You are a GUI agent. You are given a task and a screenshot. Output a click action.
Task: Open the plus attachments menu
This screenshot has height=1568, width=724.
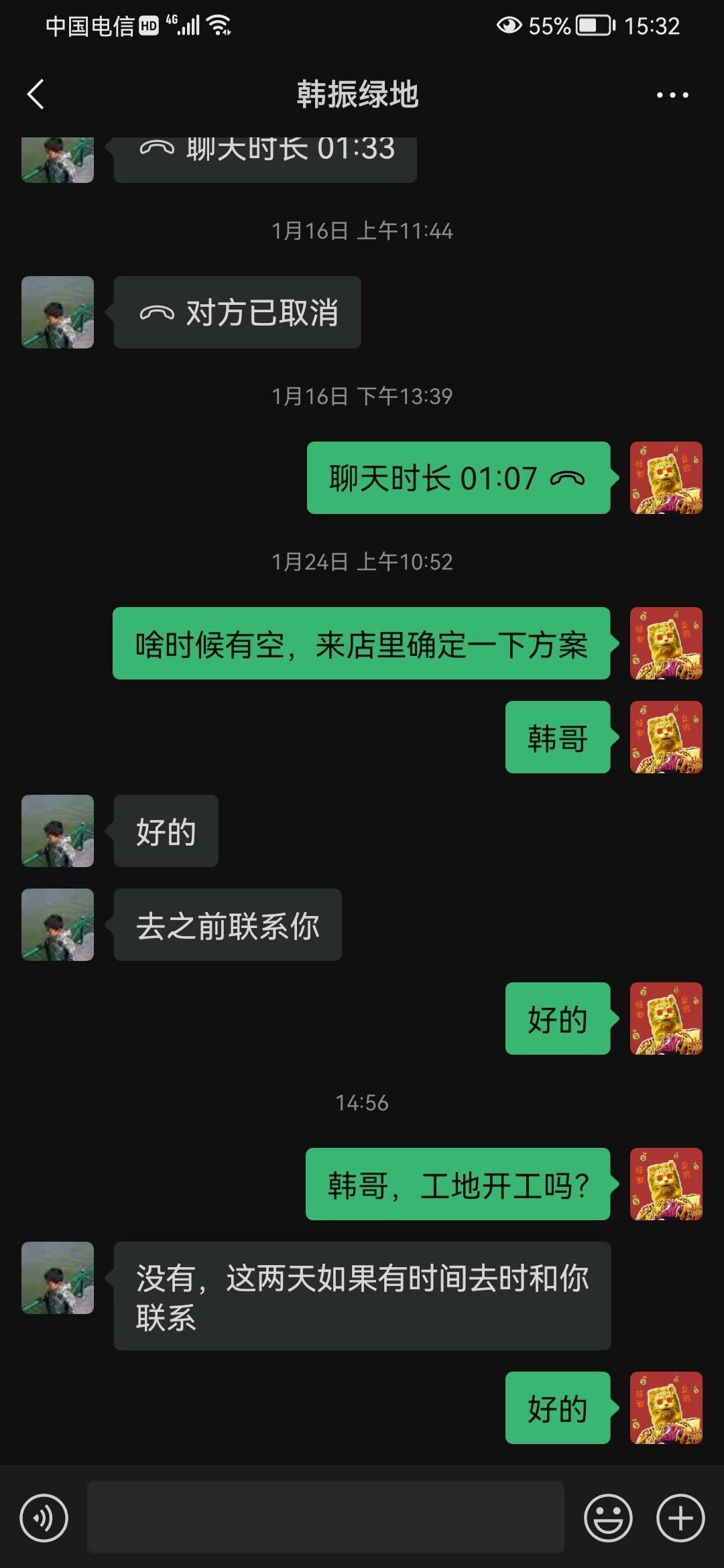(x=680, y=1518)
